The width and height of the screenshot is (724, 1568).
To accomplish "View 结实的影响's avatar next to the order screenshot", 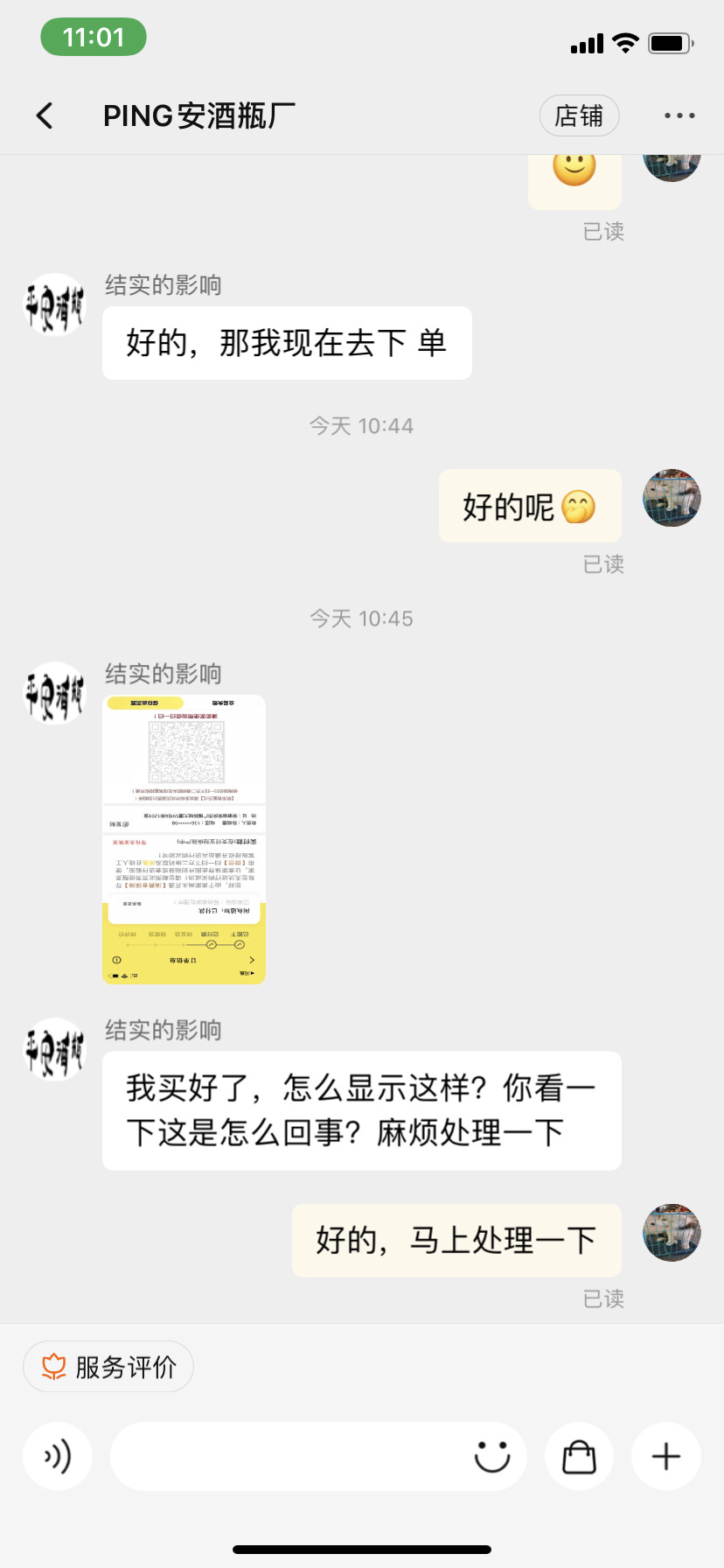I will (54, 693).
